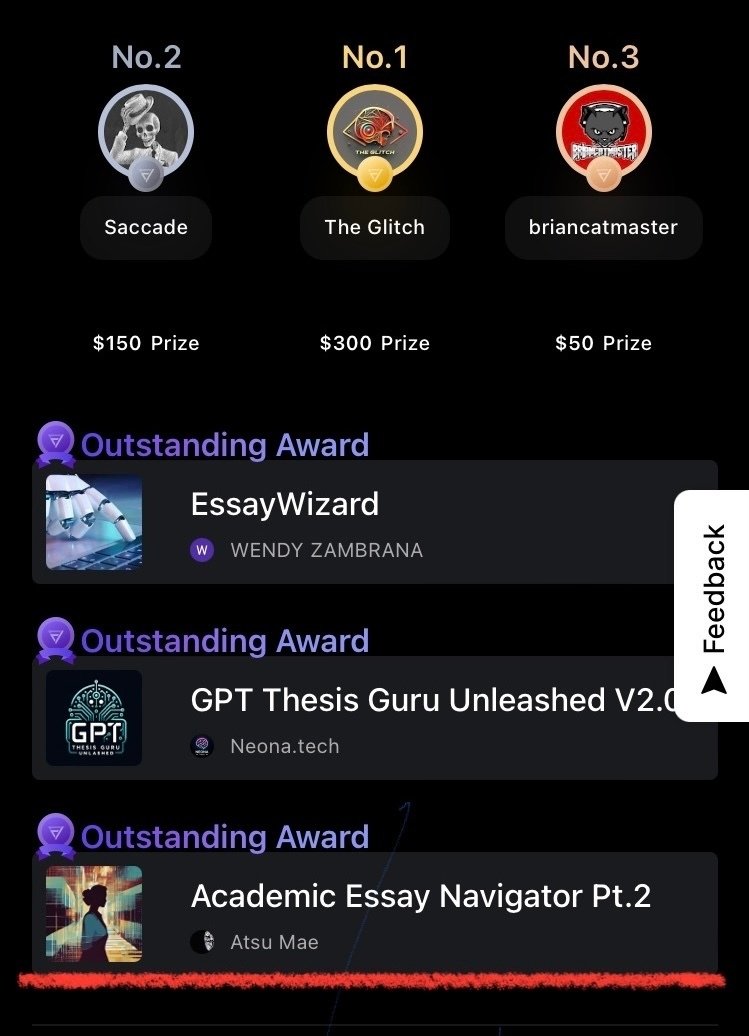
Task: Open the EssayWizard award entry
Action: point(284,504)
